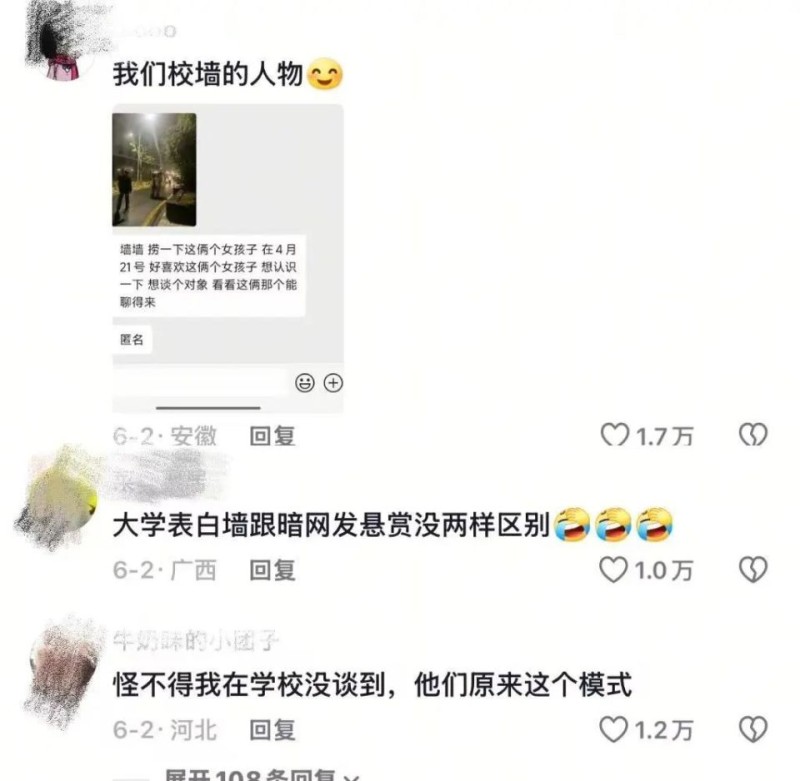Dislike the 安徽 user's comment
800x781 pixels.
(752, 435)
